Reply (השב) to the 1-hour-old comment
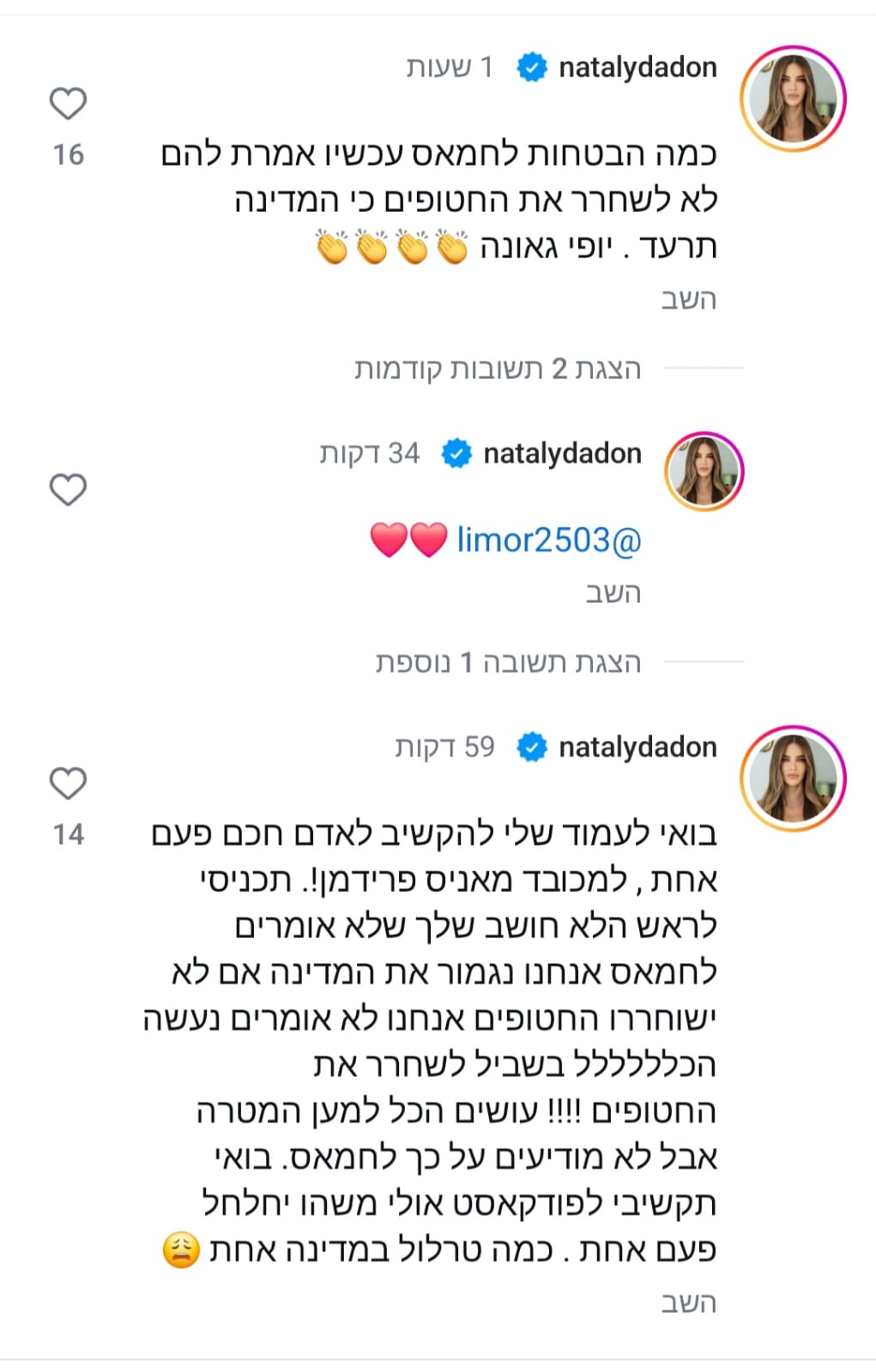 pos(688,299)
